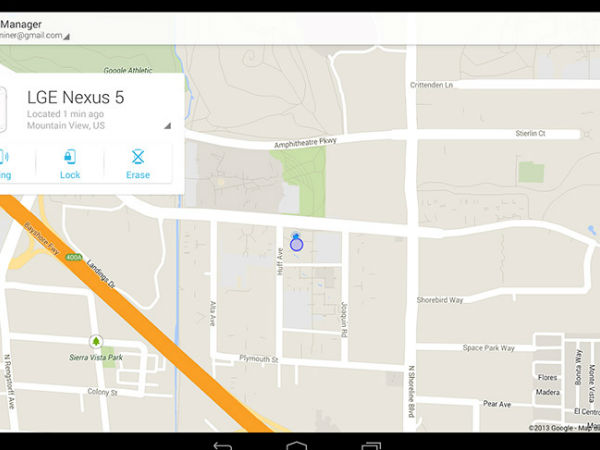Expand the LGE Nexus 5 device dropdown
Viewport: 600px width, 450px height.
coord(167,126)
